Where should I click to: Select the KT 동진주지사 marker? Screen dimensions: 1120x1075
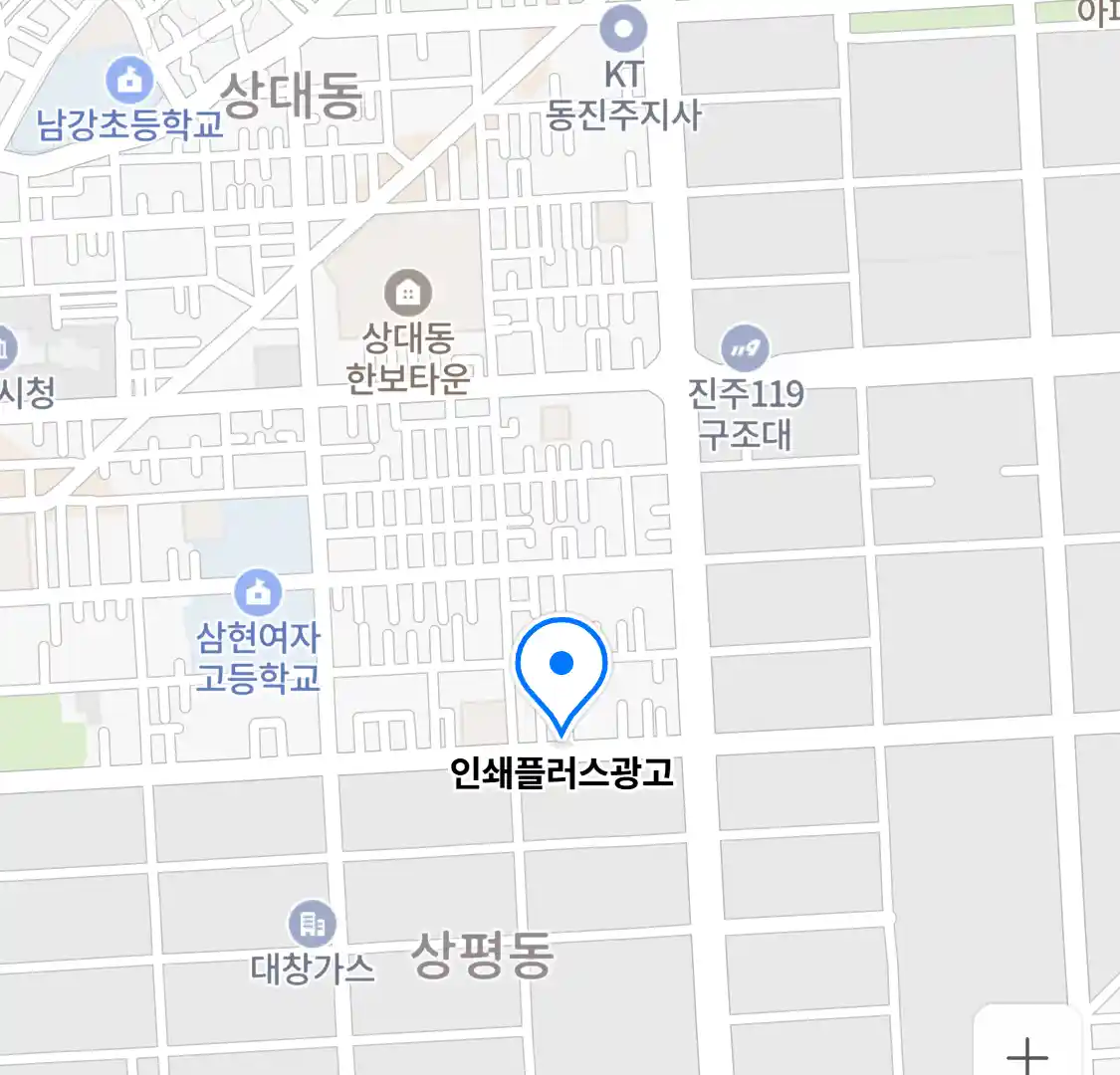[623, 29]
